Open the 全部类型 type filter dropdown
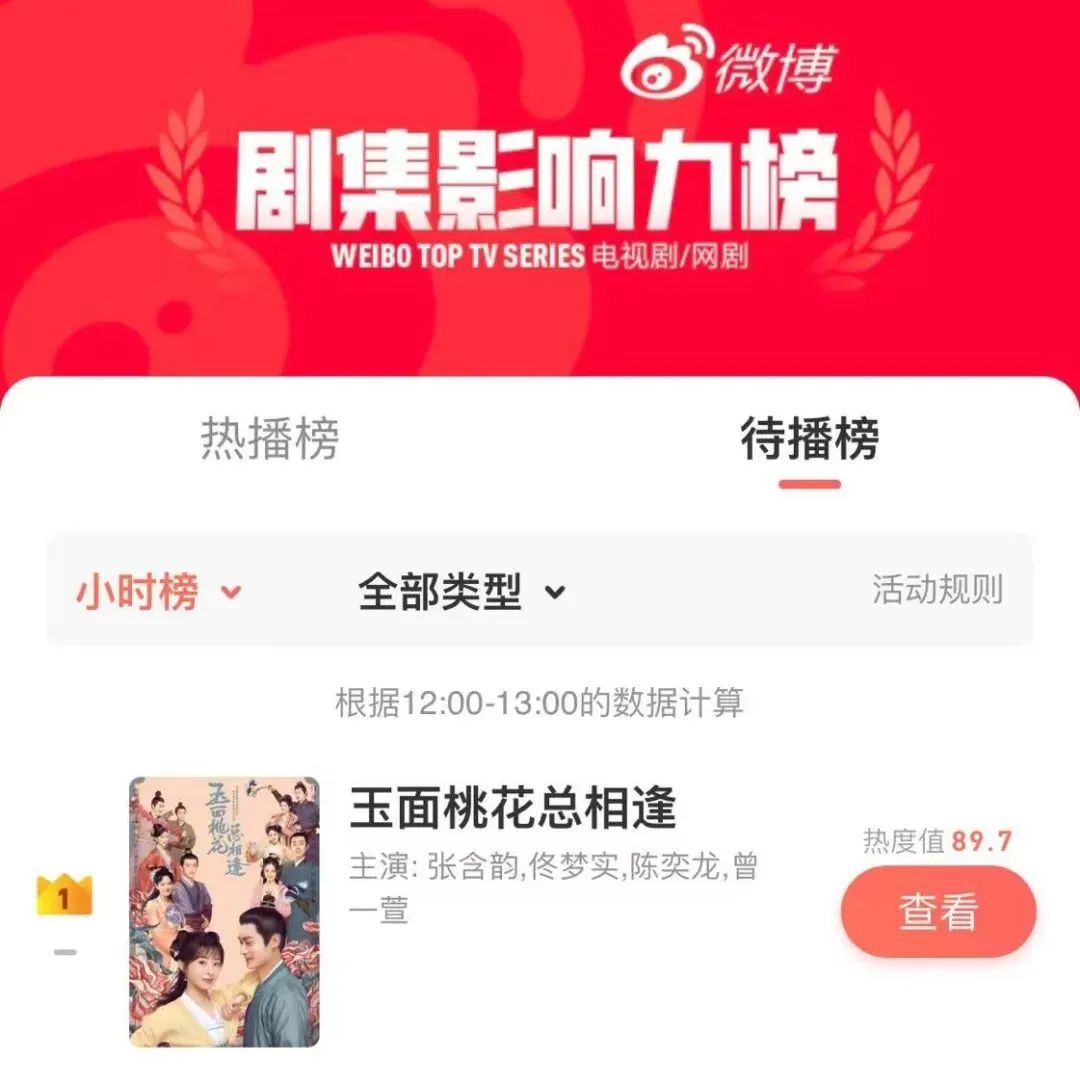 coord(440,591)
